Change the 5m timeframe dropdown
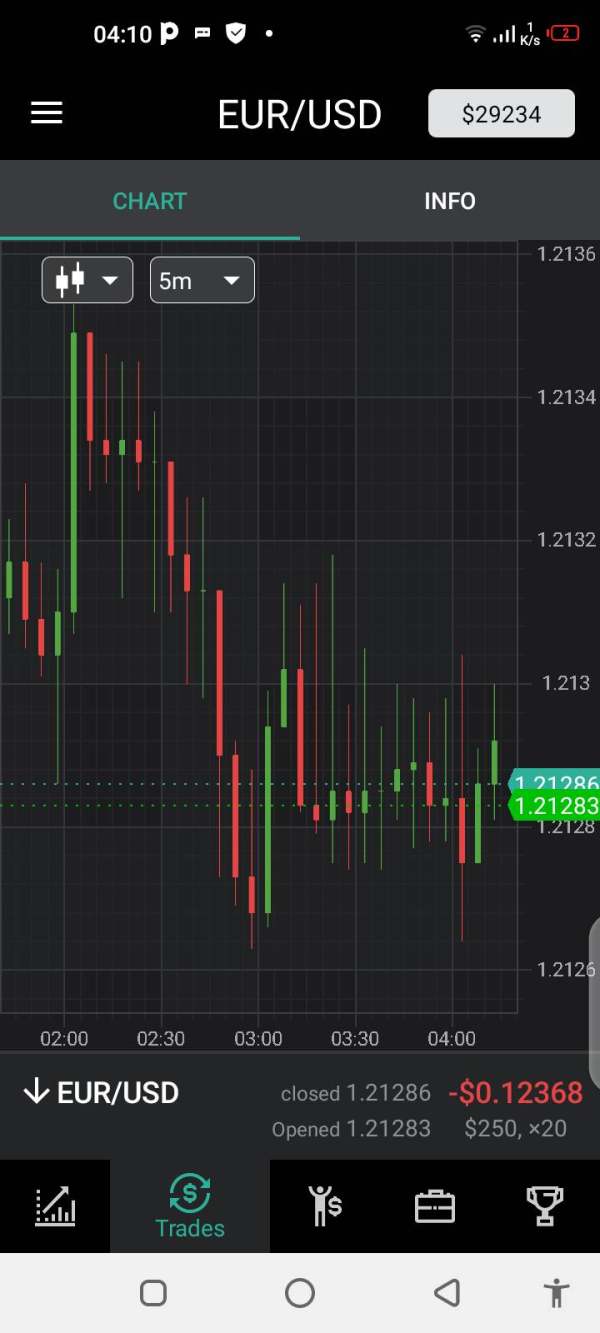This screenshot has width=600, height=1333. (x=202, y=280)
